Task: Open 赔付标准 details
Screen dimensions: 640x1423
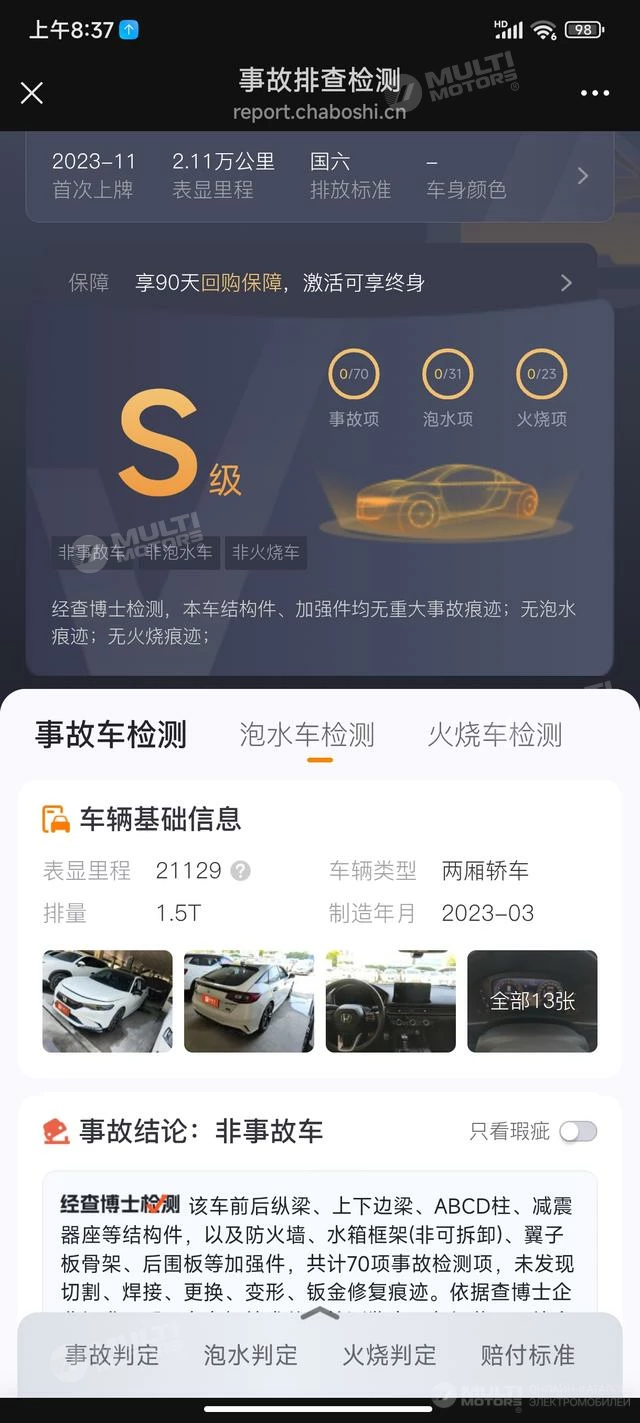Action: (527, 1355)
